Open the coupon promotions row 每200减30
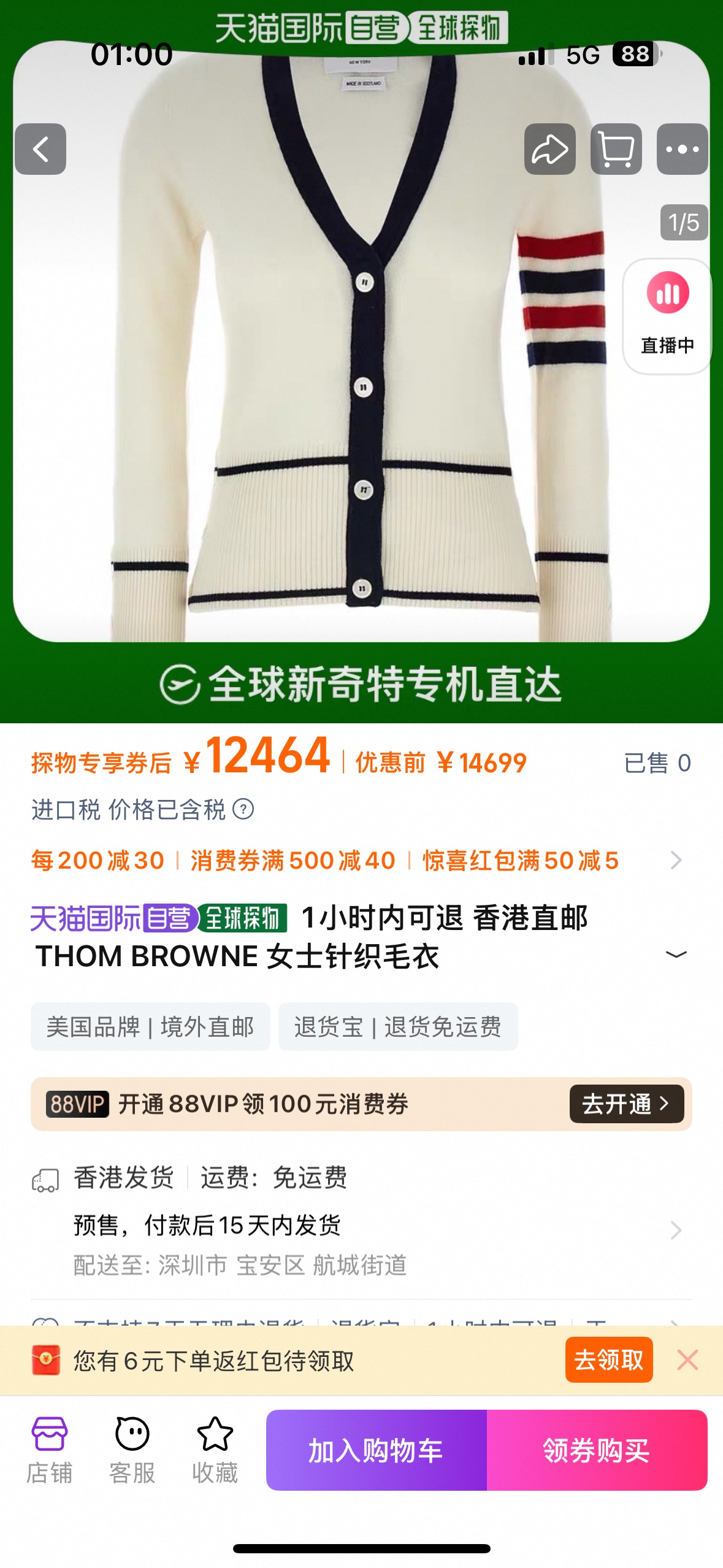This screenshot has width=723, height=1568. (356, 860)
